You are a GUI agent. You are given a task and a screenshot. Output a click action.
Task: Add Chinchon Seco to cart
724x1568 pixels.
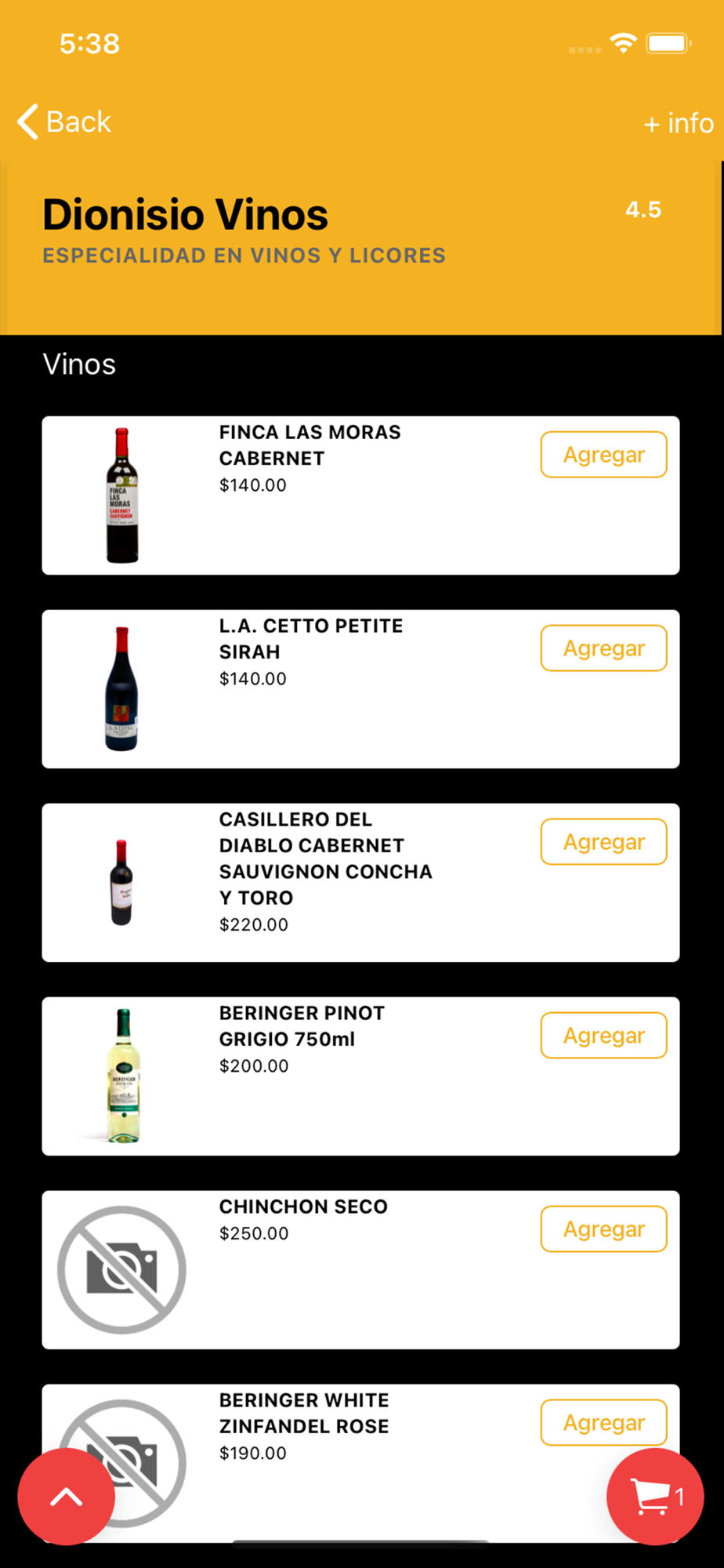pyautogui.click(x=603, y=1229)
